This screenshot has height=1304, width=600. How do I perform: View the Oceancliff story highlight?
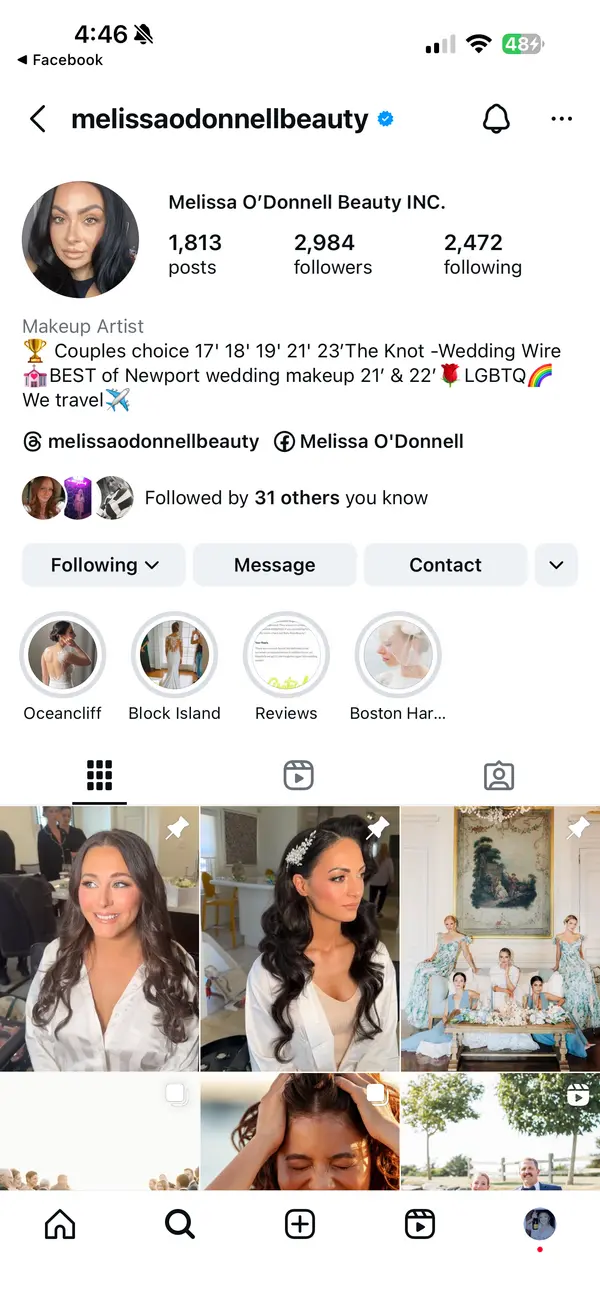pos(63,655)
